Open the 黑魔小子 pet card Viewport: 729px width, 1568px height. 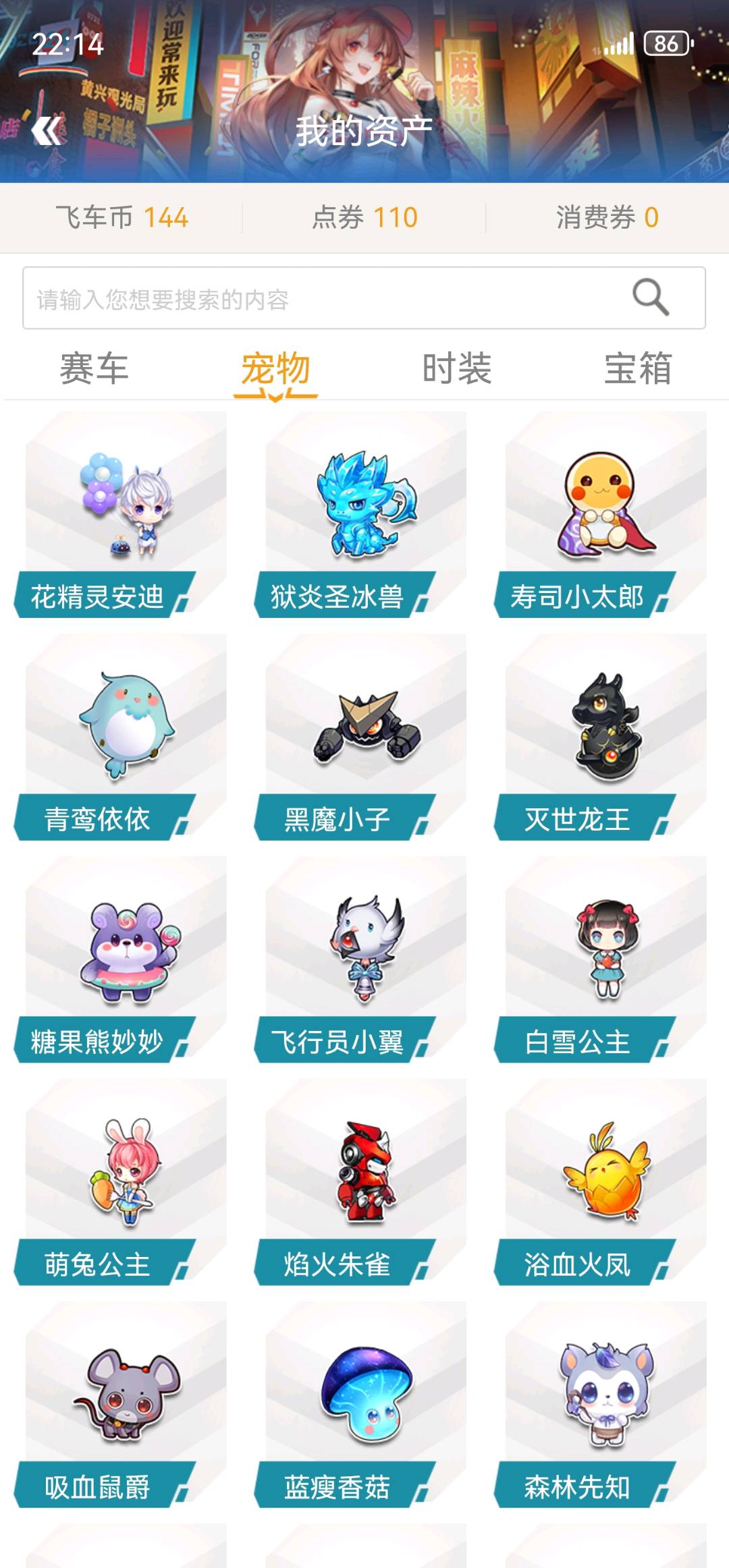(365, 737)
